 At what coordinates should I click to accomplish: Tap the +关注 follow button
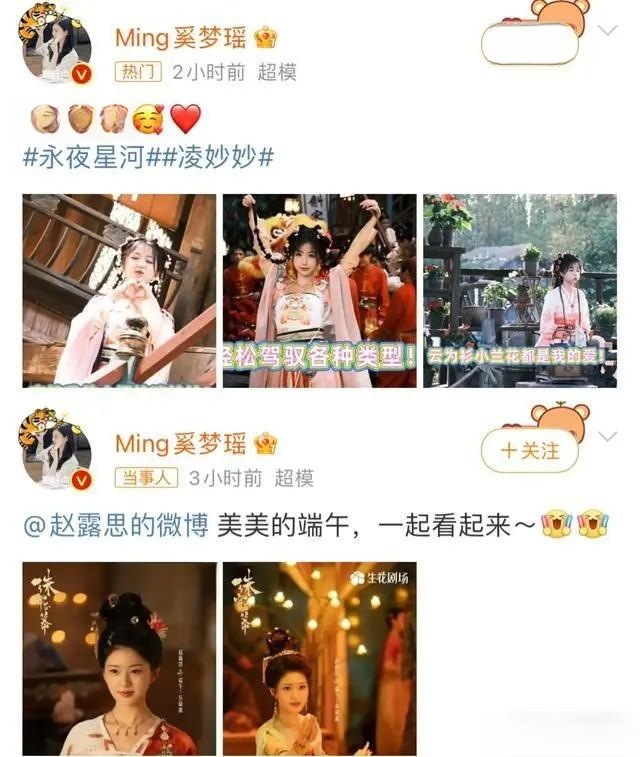tap(529, 450)
